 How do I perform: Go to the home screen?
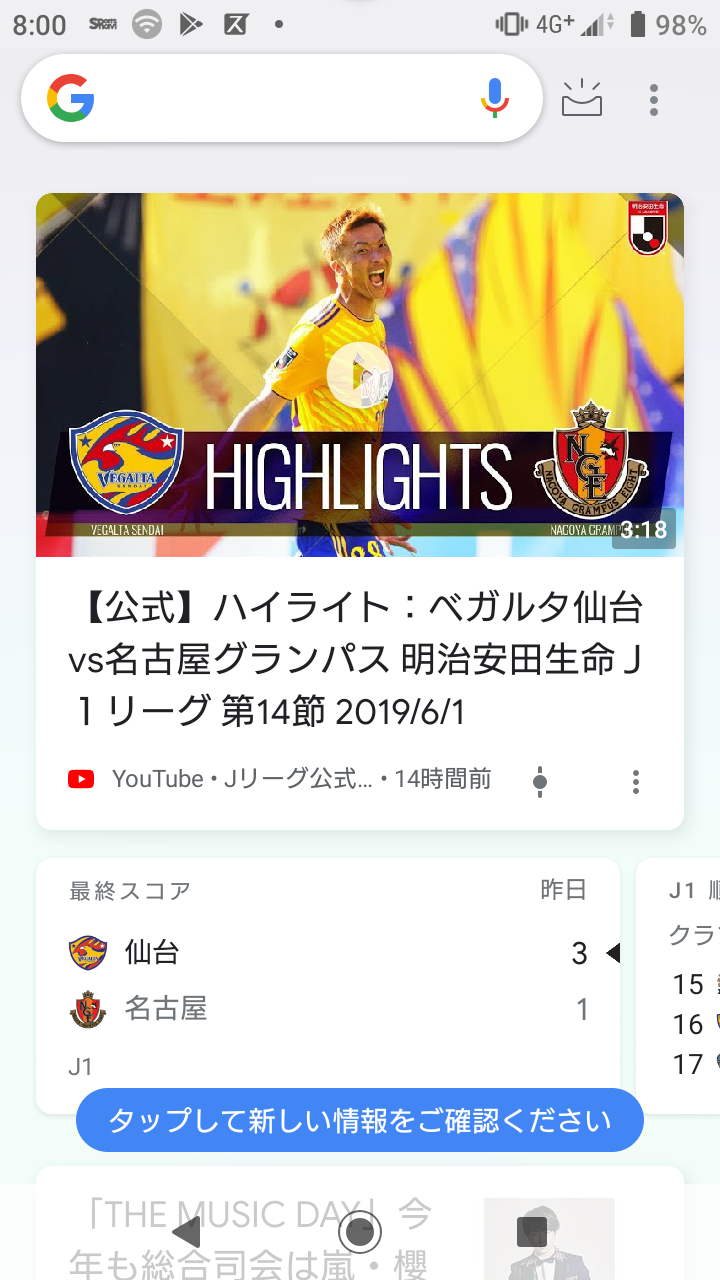(x=359, y=1232)
